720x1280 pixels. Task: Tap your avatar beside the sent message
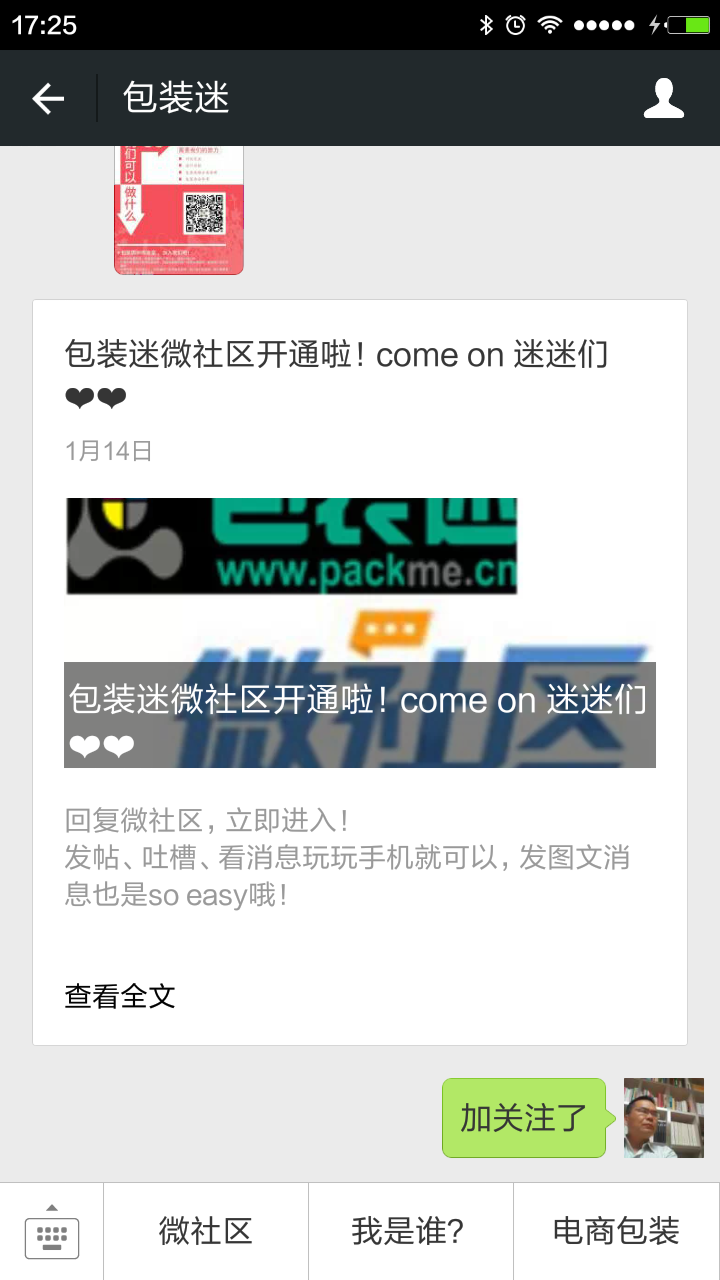pyautogui.click(x=664, y=1117)
